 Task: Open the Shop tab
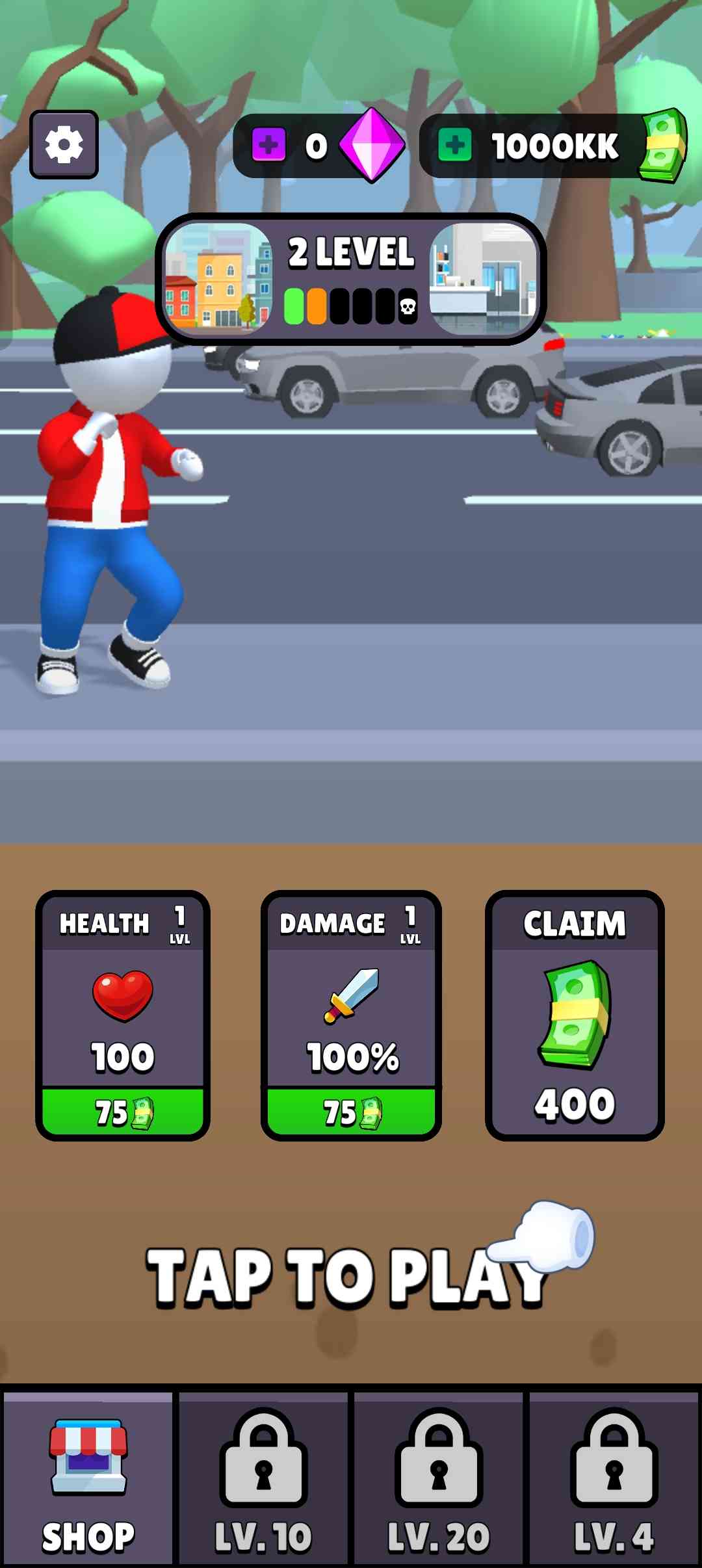[88, 1479]
